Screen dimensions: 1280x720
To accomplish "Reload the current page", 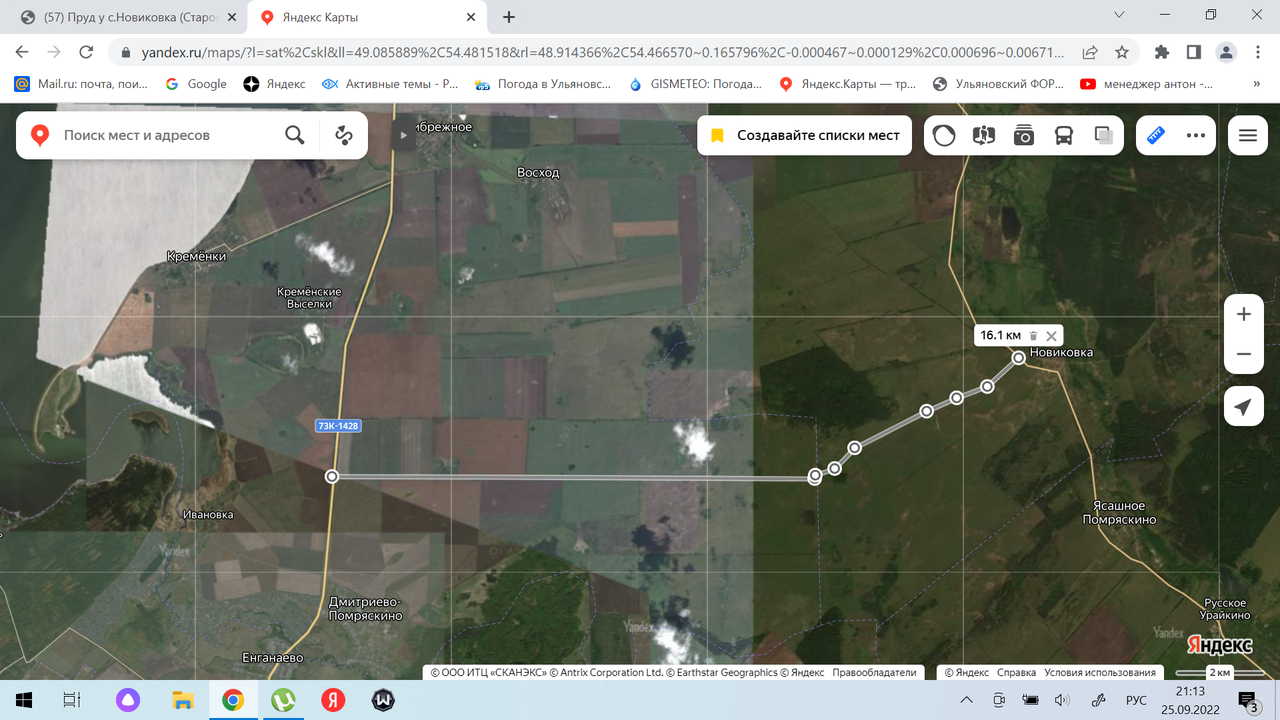I will tap(86, 52).
